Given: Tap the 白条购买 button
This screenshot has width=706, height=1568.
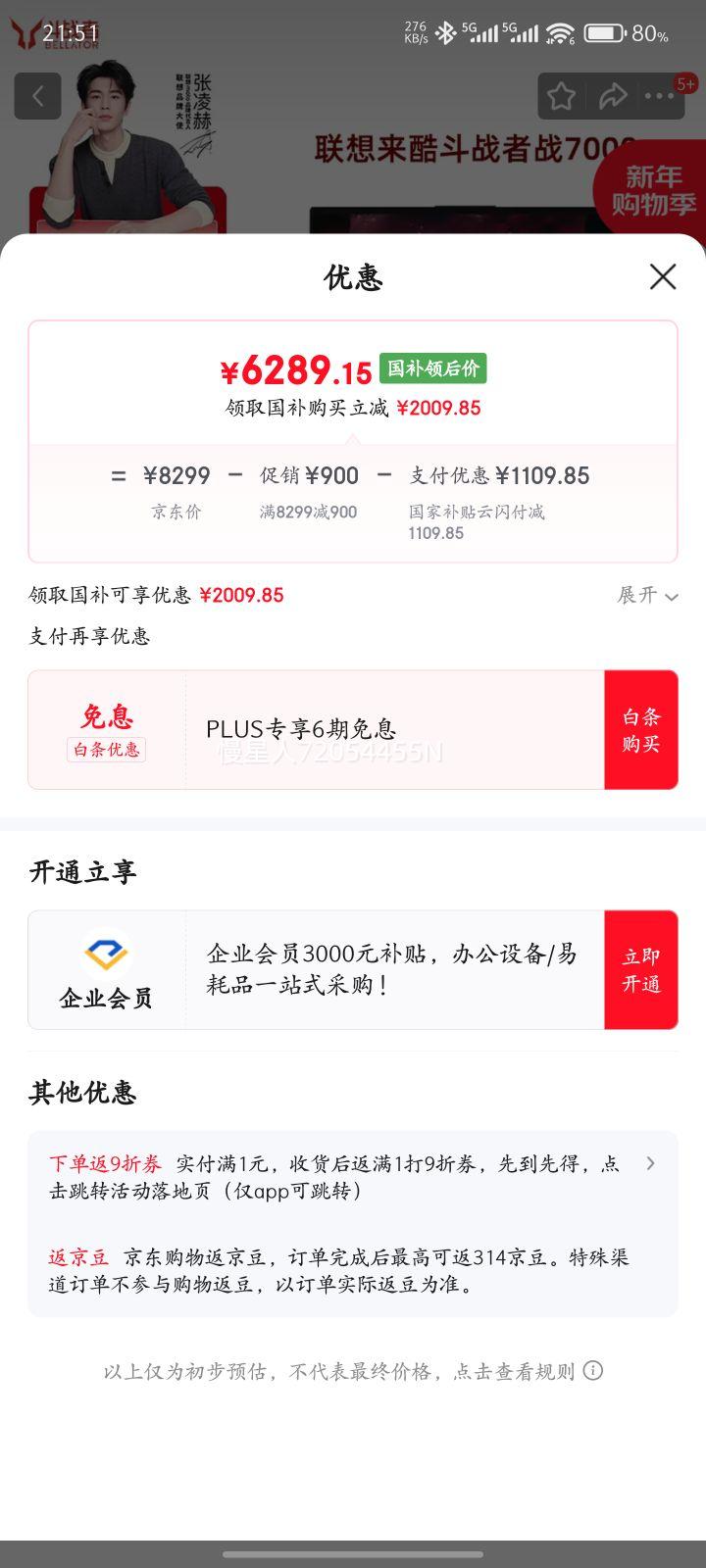Looking at the screenshot, I should click(640, 730).
